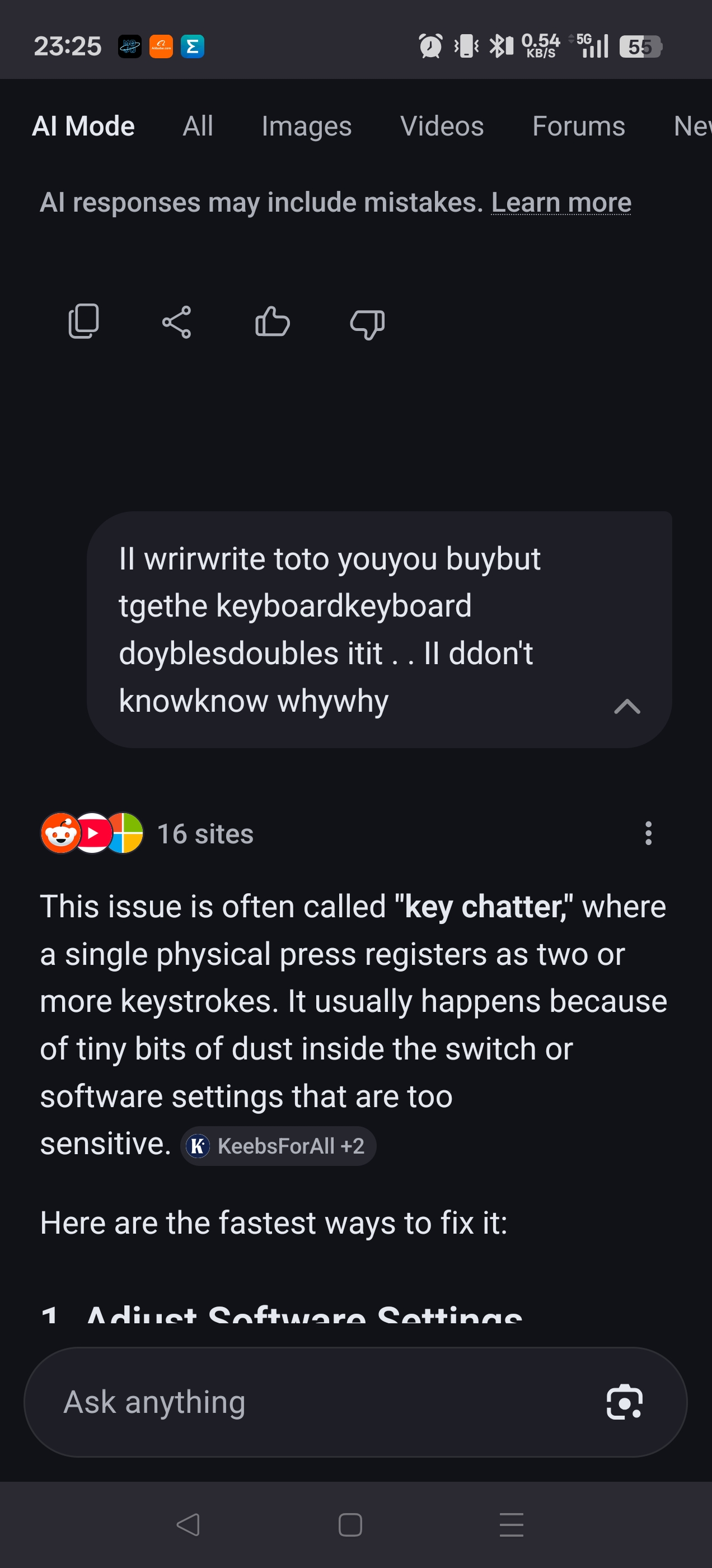Collapse the query bubble with the chevron
The height and width of the screenshot is (1568, 712).
pos(627,706)
